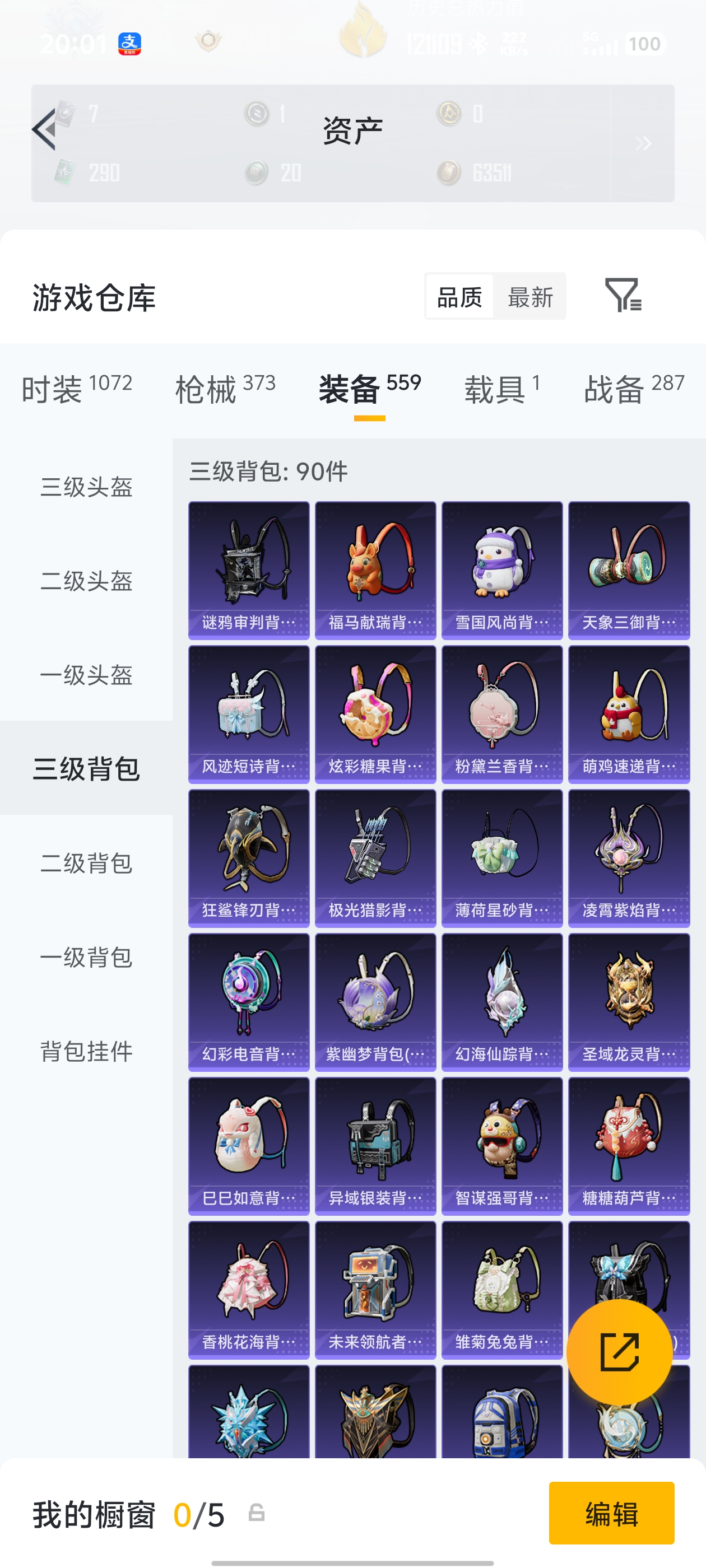Open 背包挂件 category
This screenshot has height=1568, width=706.
tap(86, 1051)
